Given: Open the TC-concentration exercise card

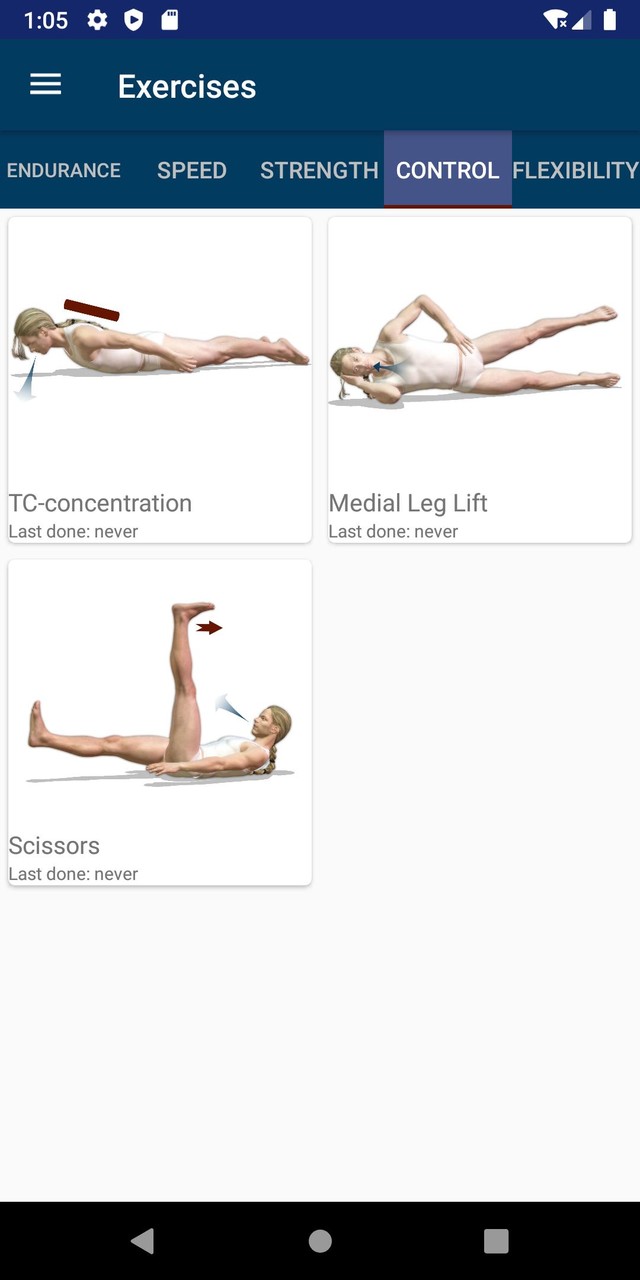Looking at the screenshot, I should pos(160,380).
